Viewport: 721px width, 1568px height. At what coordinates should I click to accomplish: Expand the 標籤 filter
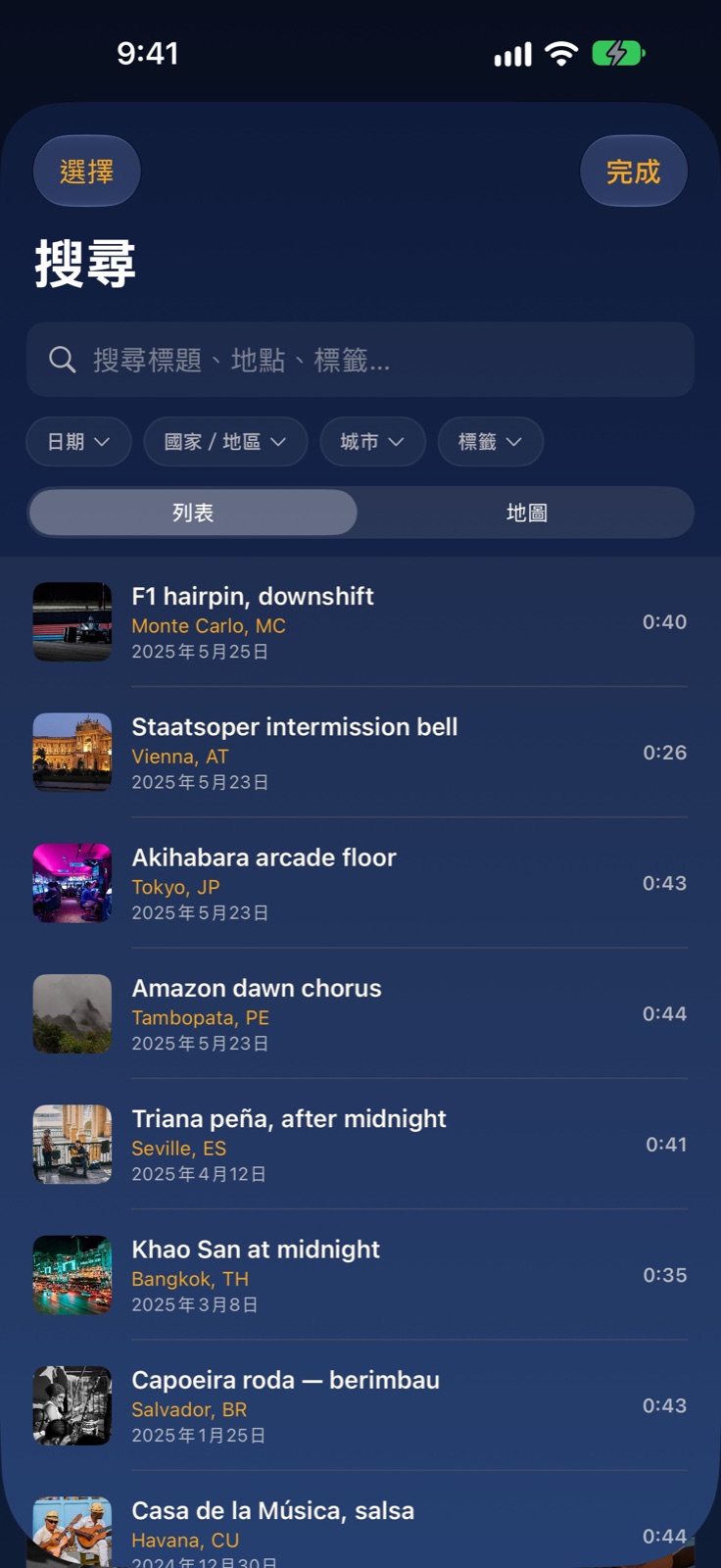pyautogui.click(x=490, y=442)
